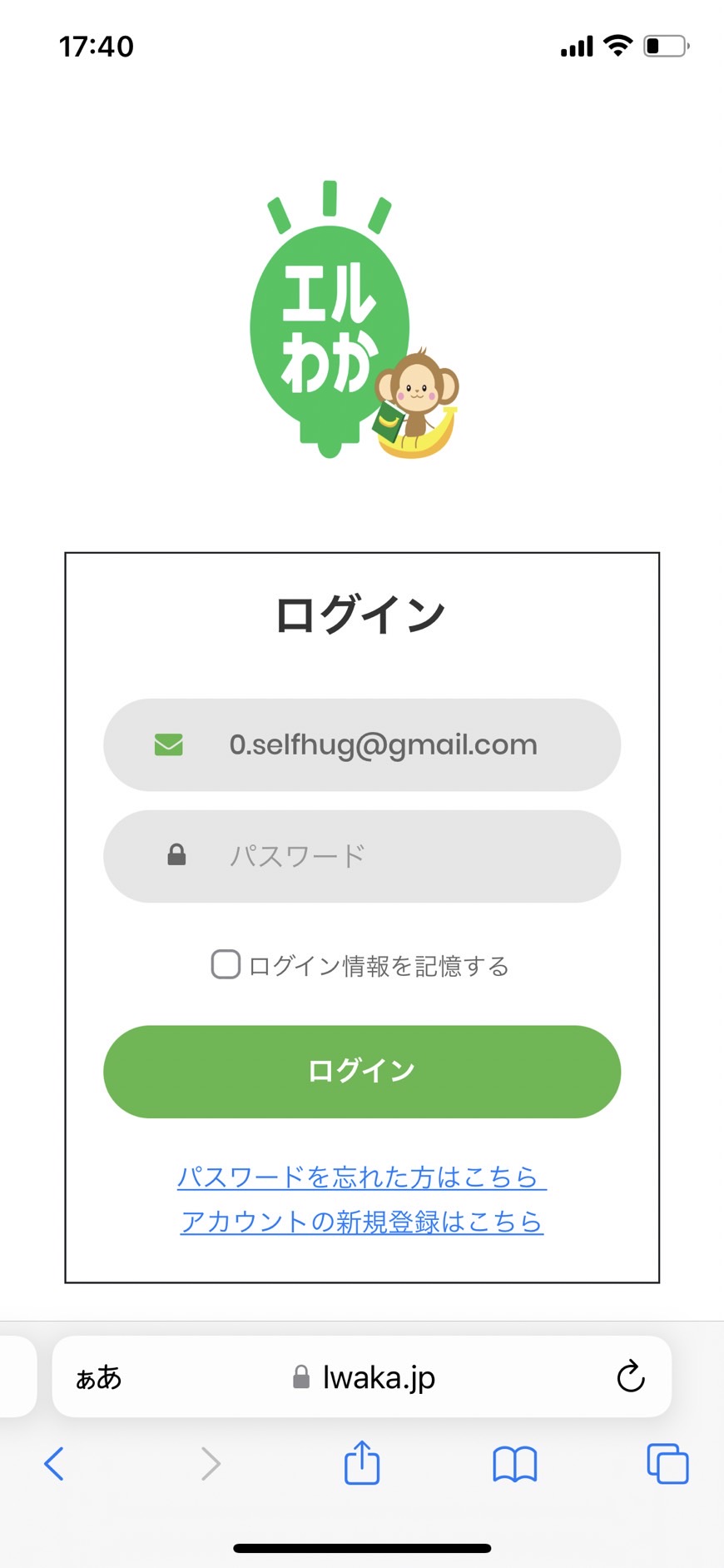Show all open Safari tabs
Screen dimensions: 724x1568
pos(667,1463)
